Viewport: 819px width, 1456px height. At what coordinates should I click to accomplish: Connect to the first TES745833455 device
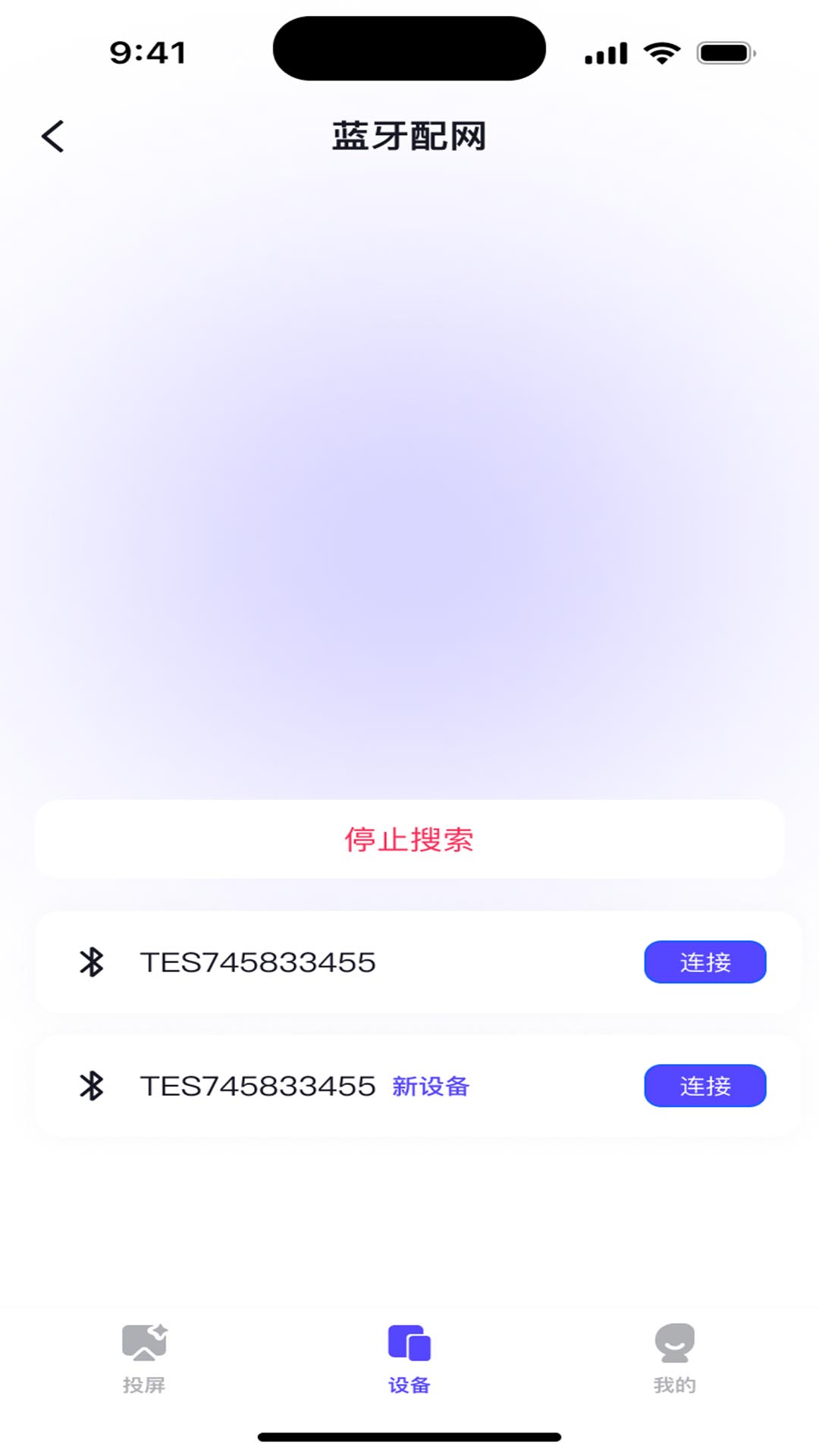coord(704,962)
